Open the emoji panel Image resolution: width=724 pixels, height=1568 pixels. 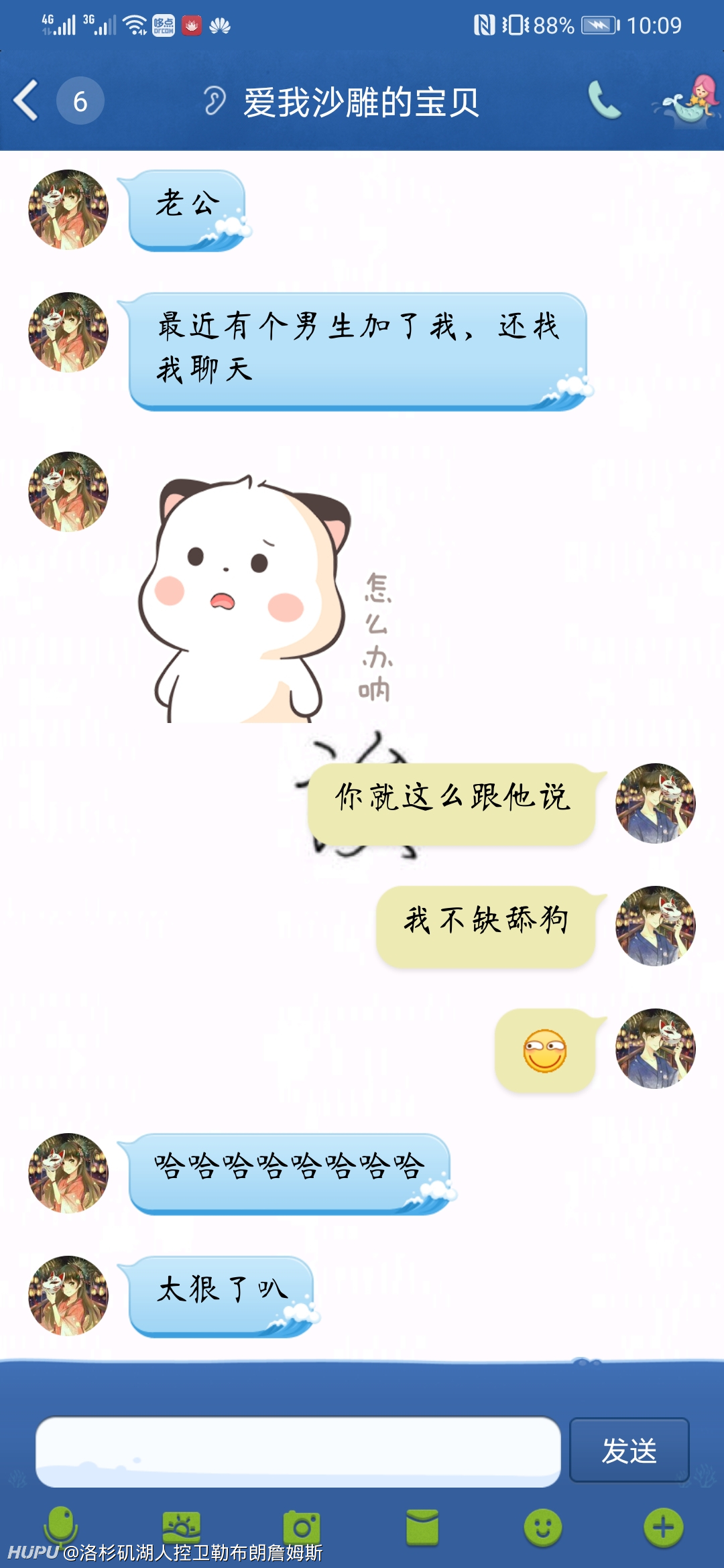(543, 1528)
